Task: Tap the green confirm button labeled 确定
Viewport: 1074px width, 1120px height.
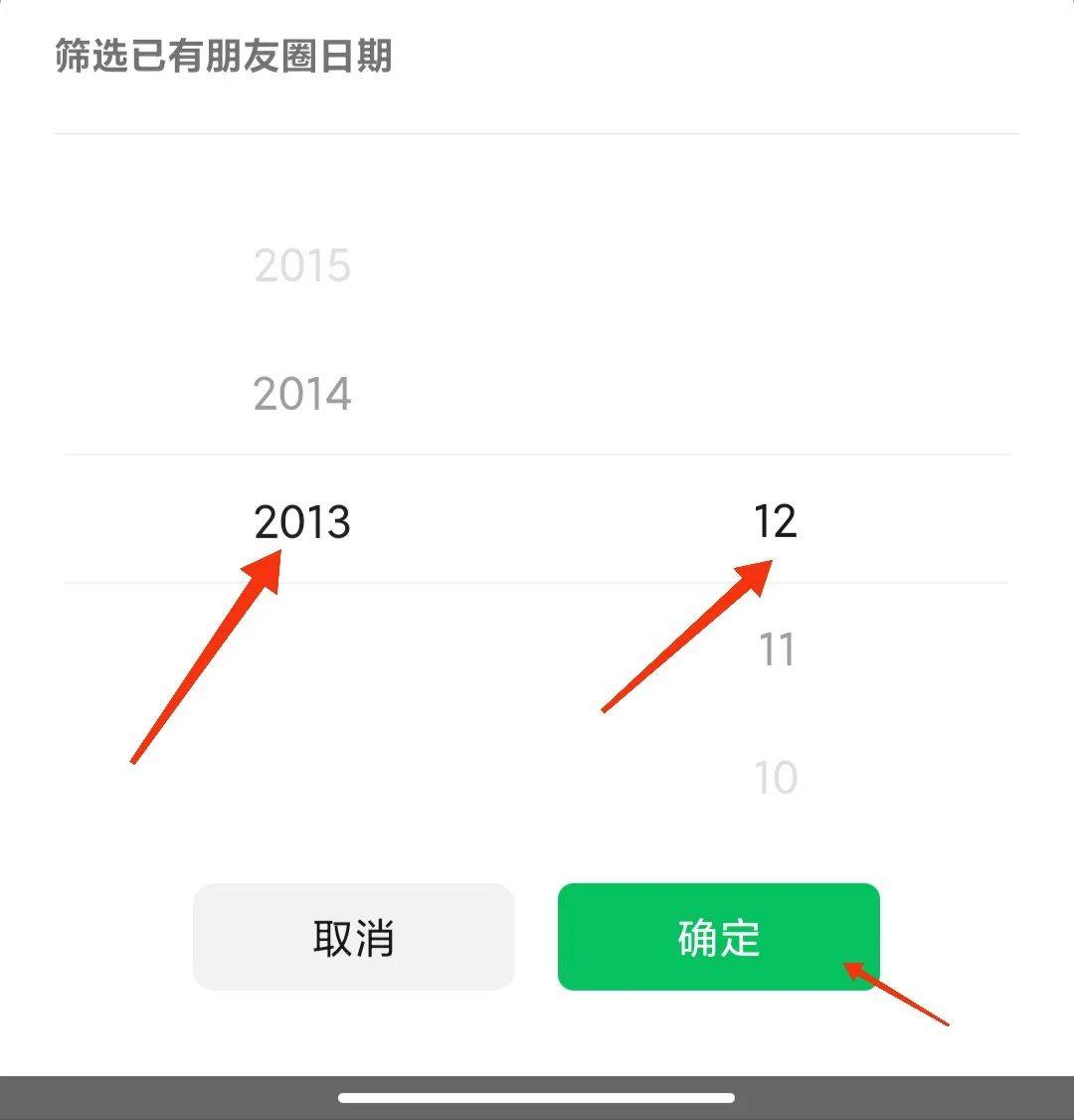Action: (x=718, y=936)
